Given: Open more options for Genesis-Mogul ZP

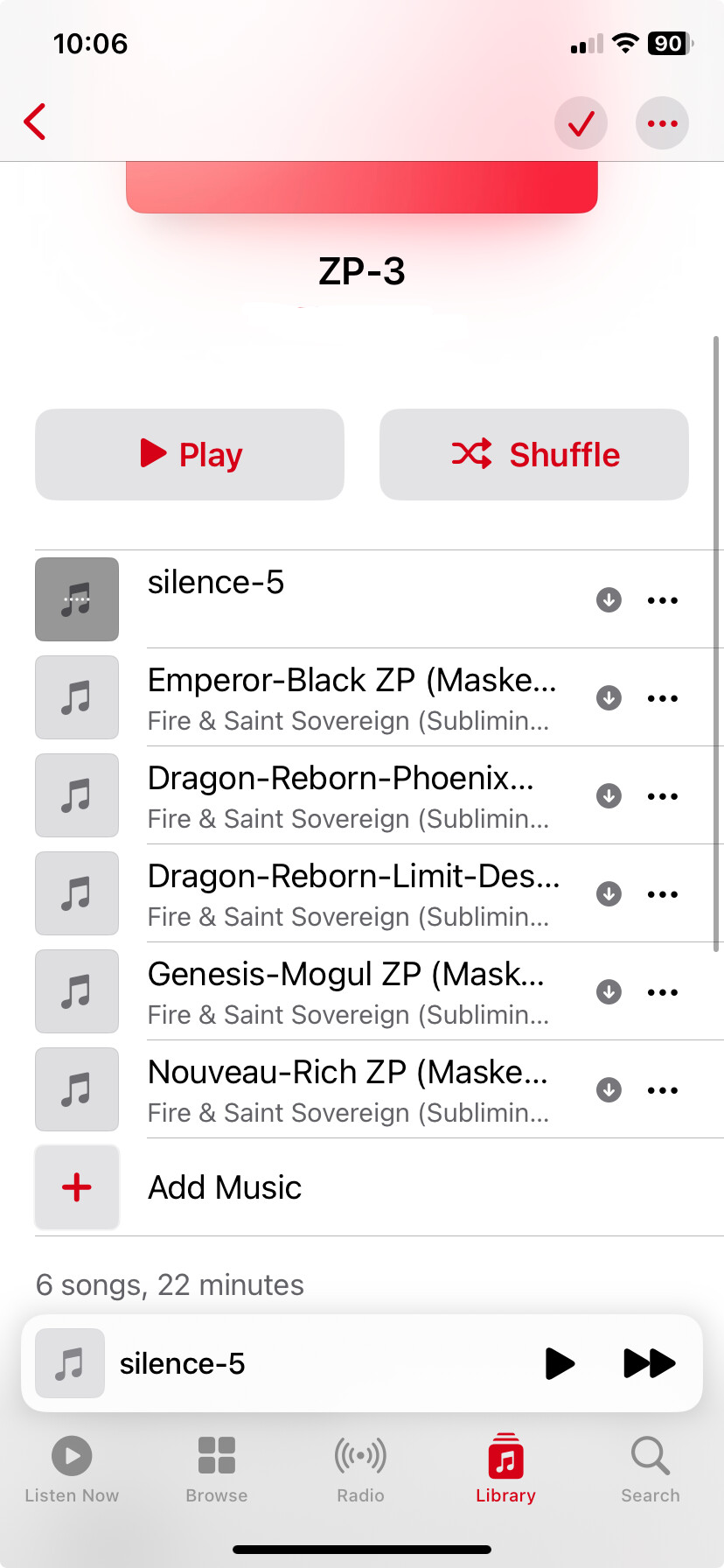Looking at the screenshot, I should pos(663,992).
